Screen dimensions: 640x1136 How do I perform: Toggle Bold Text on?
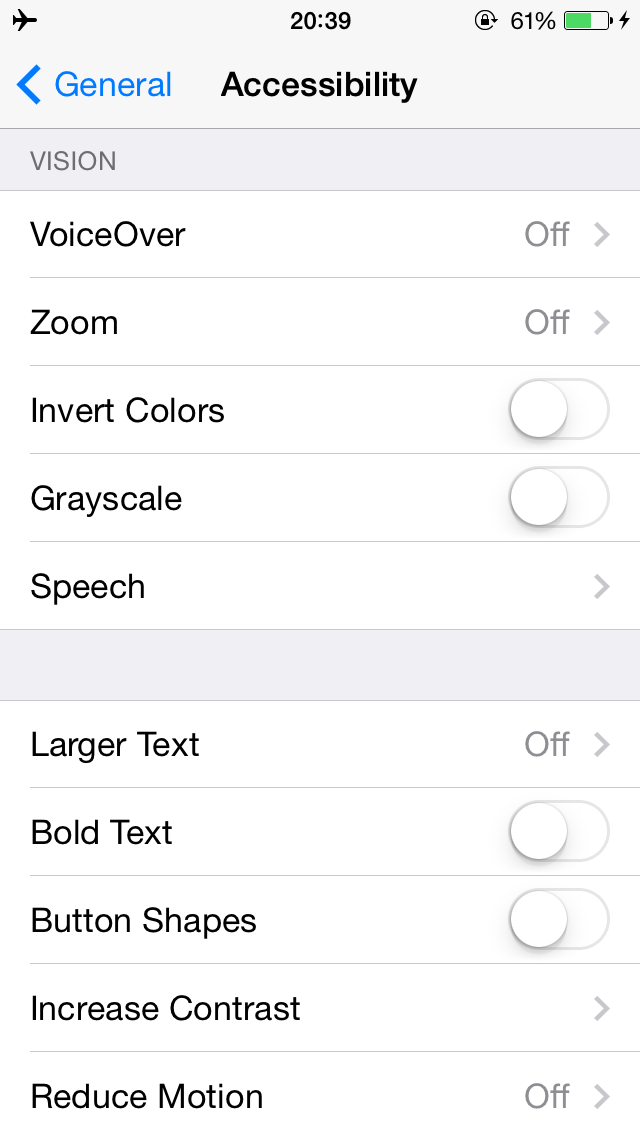point(559,831)
